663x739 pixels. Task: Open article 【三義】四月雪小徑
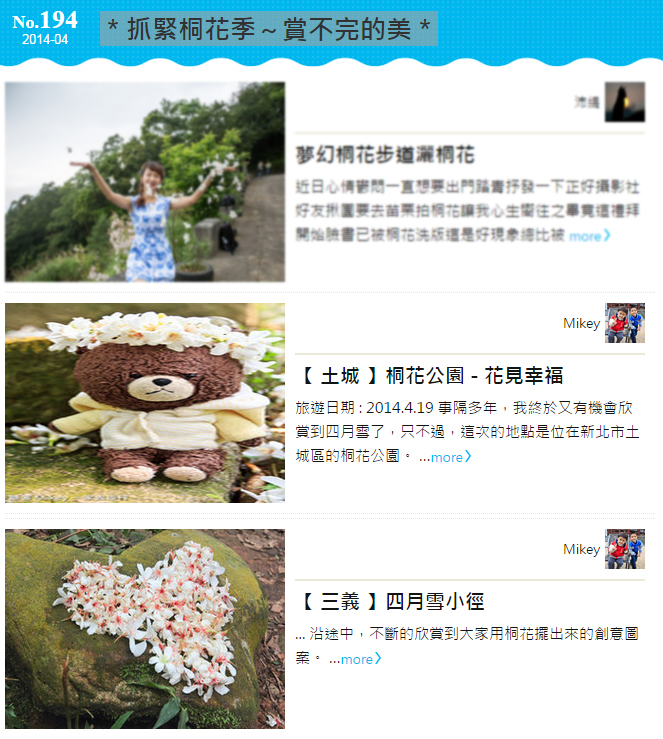392,602
